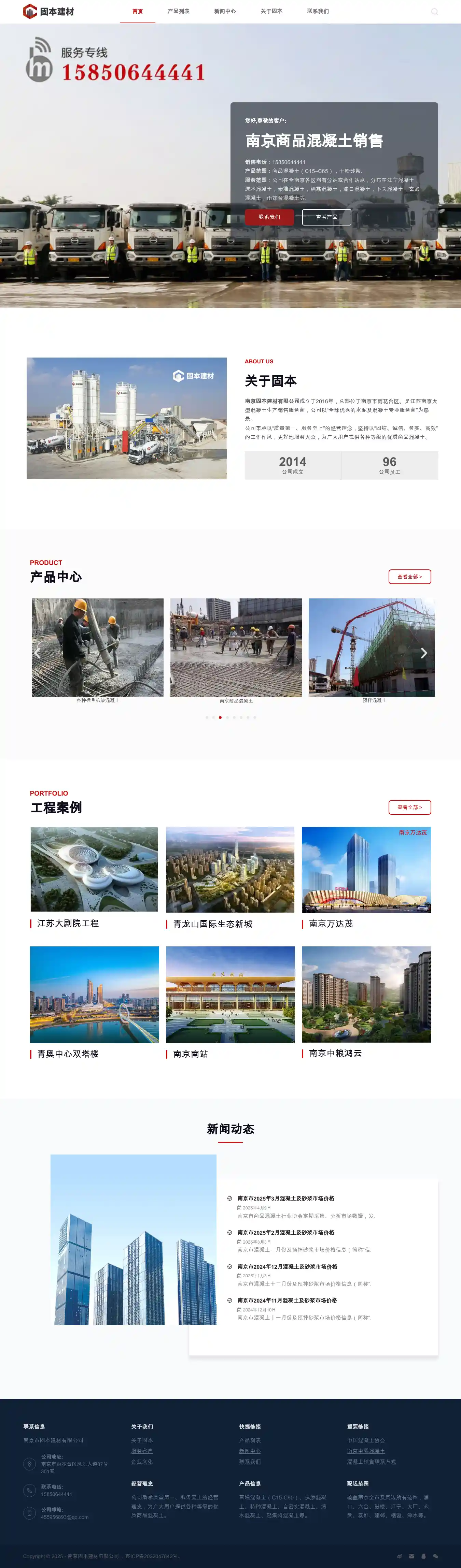Viewport: 461px width, 1568px height.
Task: Switch to 产品列表 nav item
Action: [x=179, y=12]
